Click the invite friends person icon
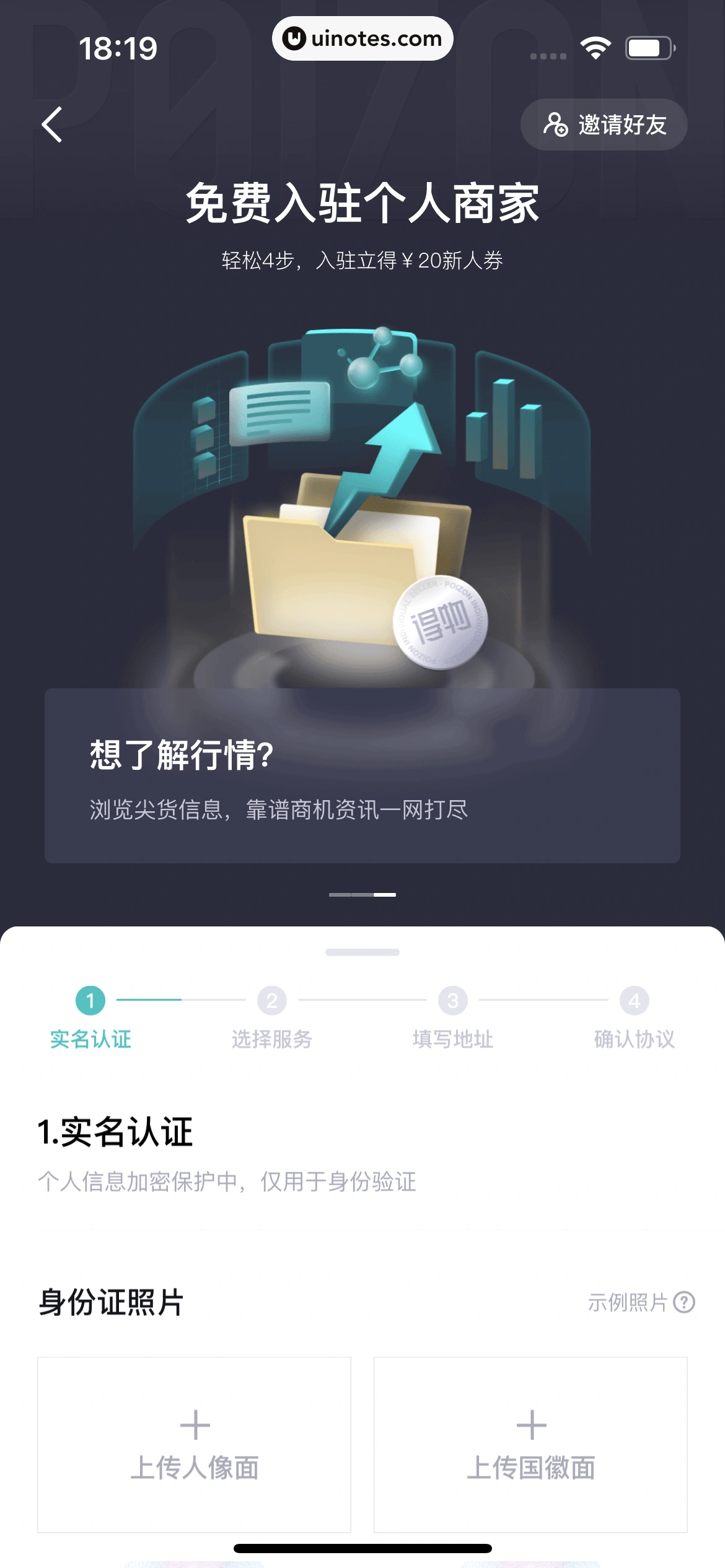Image resolution: width=725 pixels, height=1568 pixels. point(556,125)
